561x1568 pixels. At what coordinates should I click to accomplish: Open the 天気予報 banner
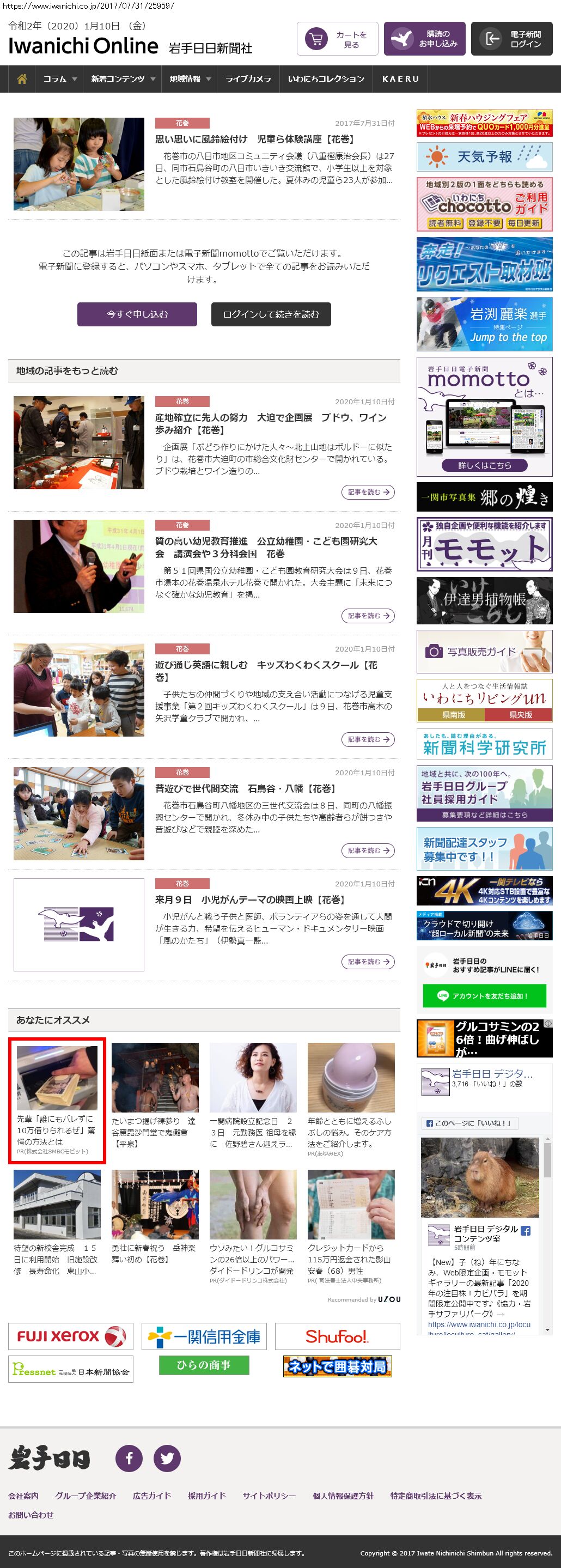click(x=484, y=157)
